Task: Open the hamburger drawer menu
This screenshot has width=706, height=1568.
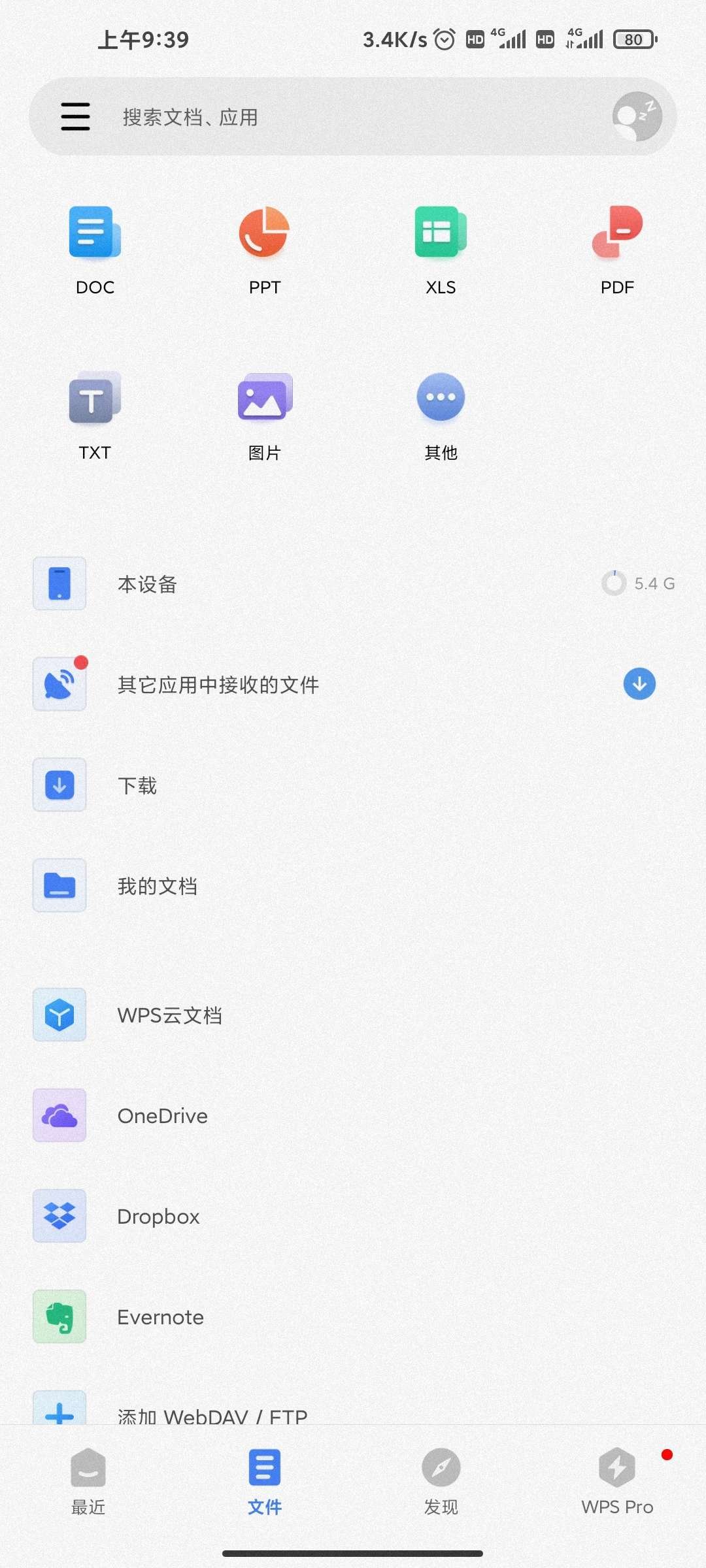Action: click(75, 117)
